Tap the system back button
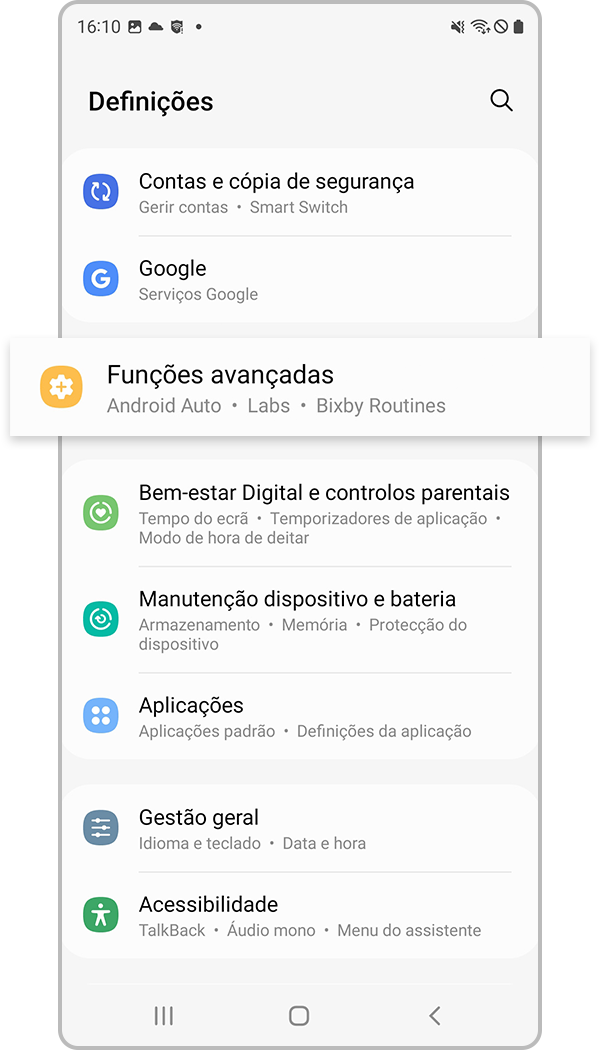The image size is (600, 1050). (x=434, y=1016)
